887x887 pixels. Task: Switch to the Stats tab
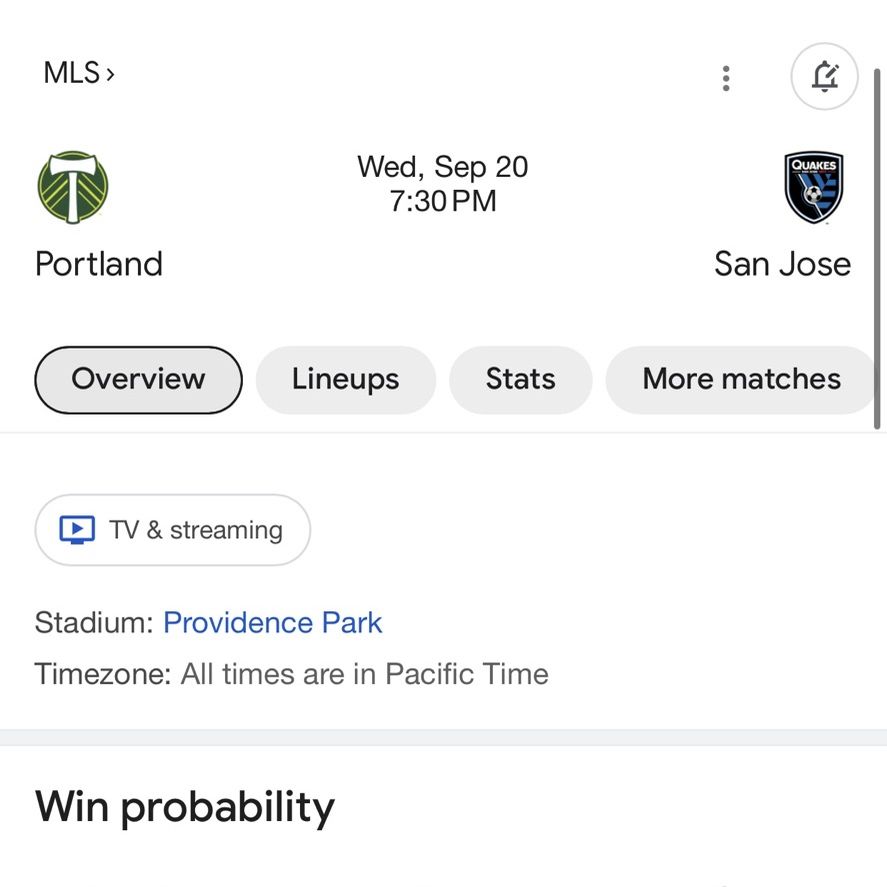click(520, 380)
